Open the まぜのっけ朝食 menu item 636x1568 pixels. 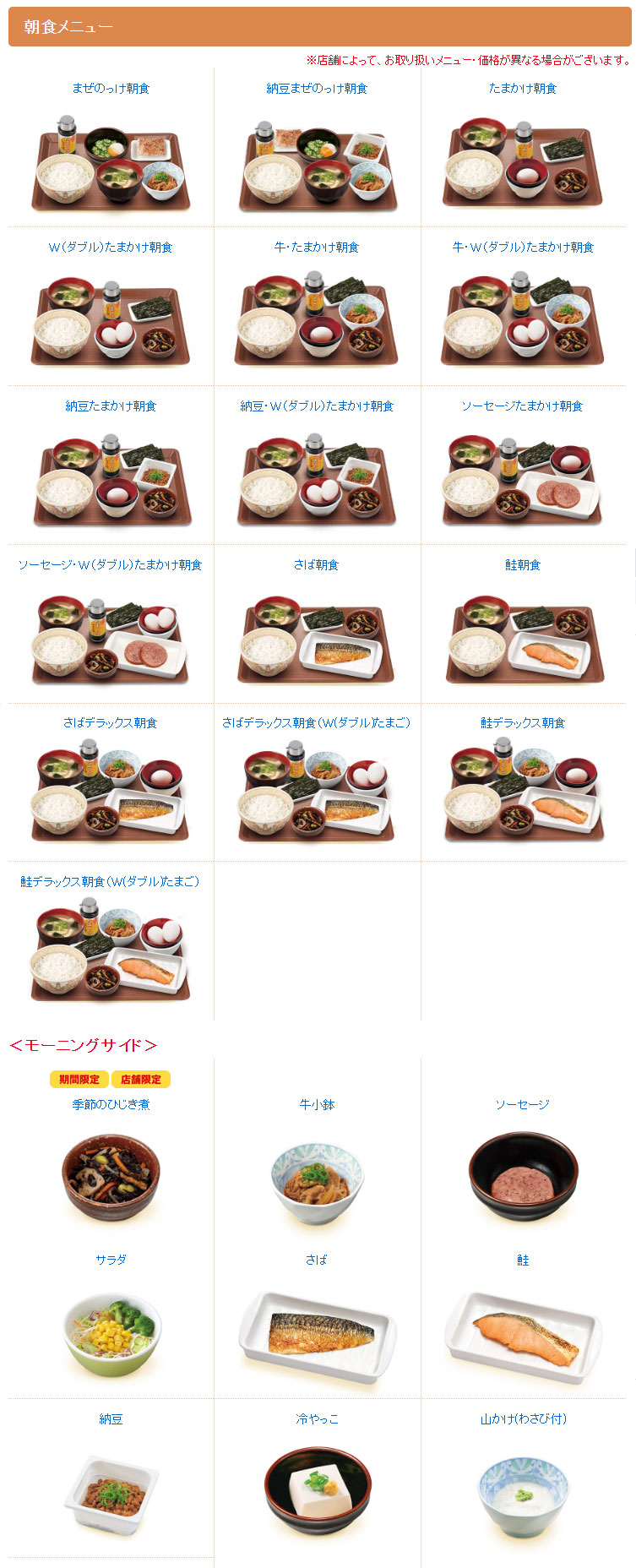point(111,89)
